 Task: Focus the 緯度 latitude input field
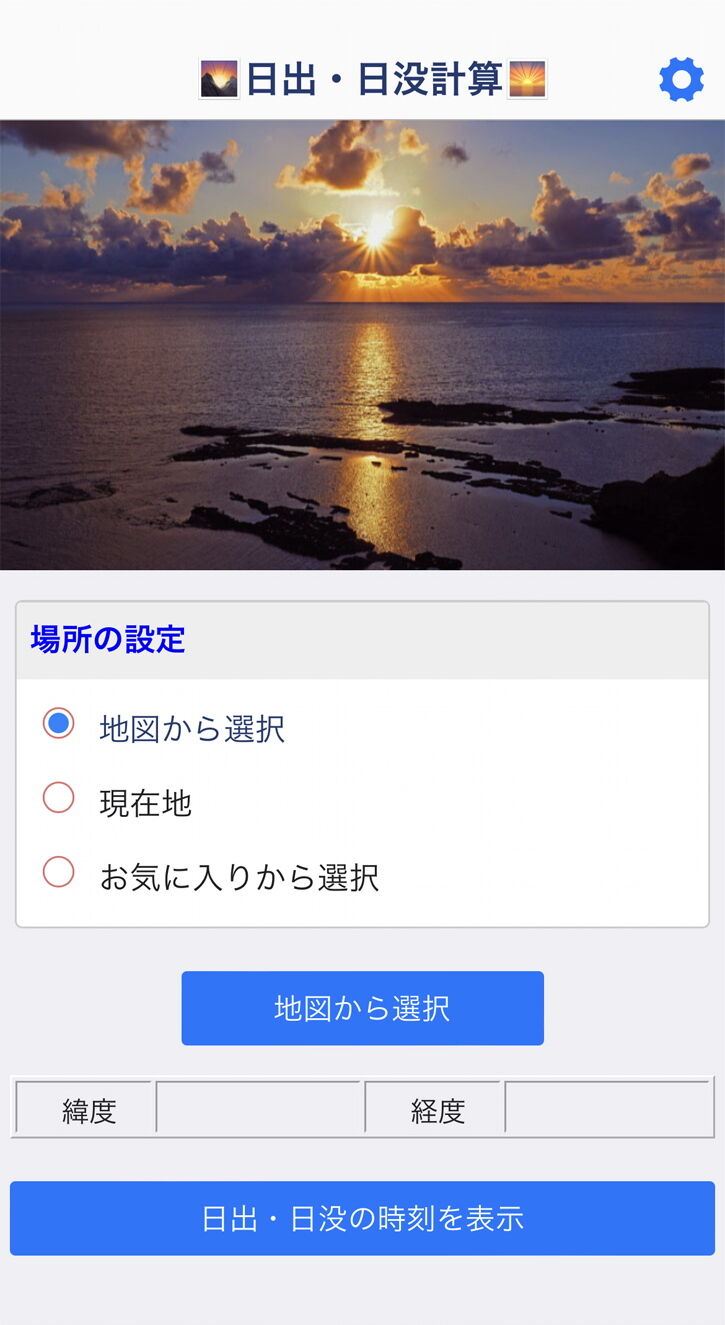tap(259, 1109)
